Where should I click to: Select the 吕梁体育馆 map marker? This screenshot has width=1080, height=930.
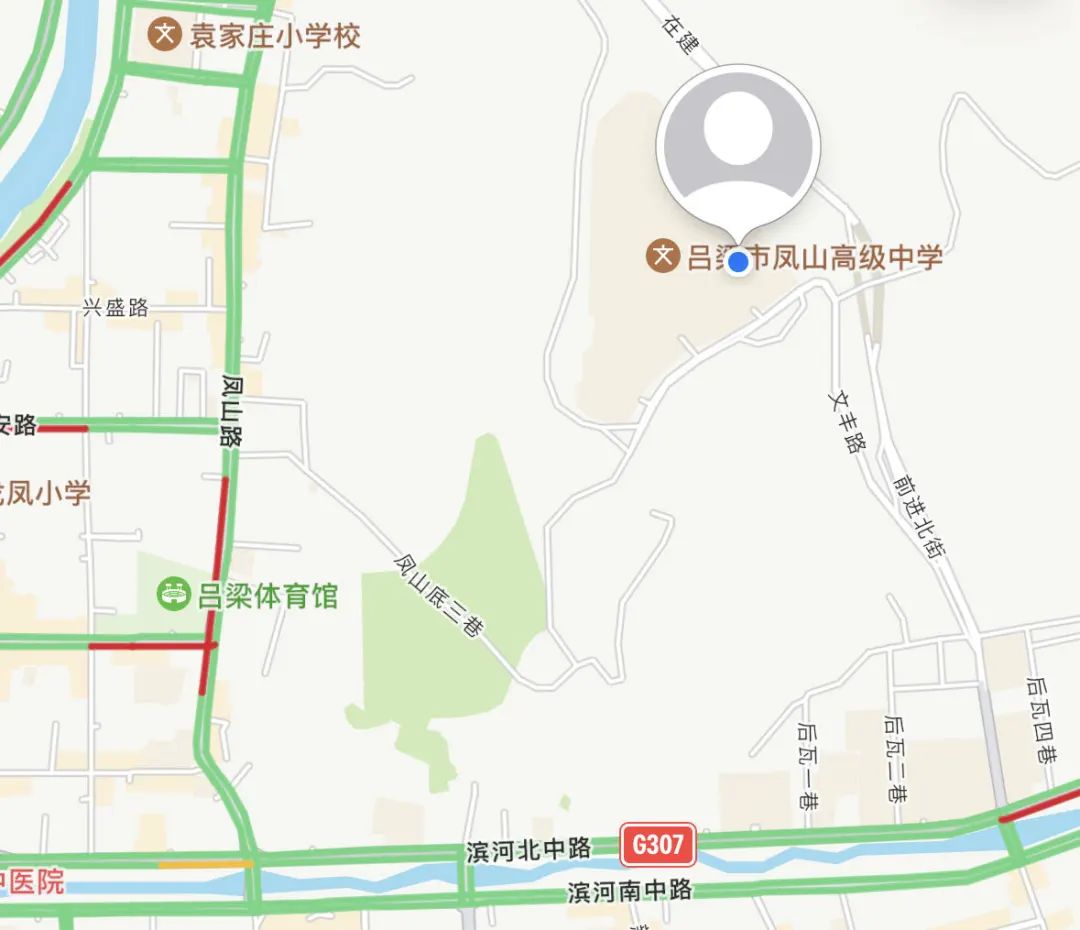(x=174, y=596)
